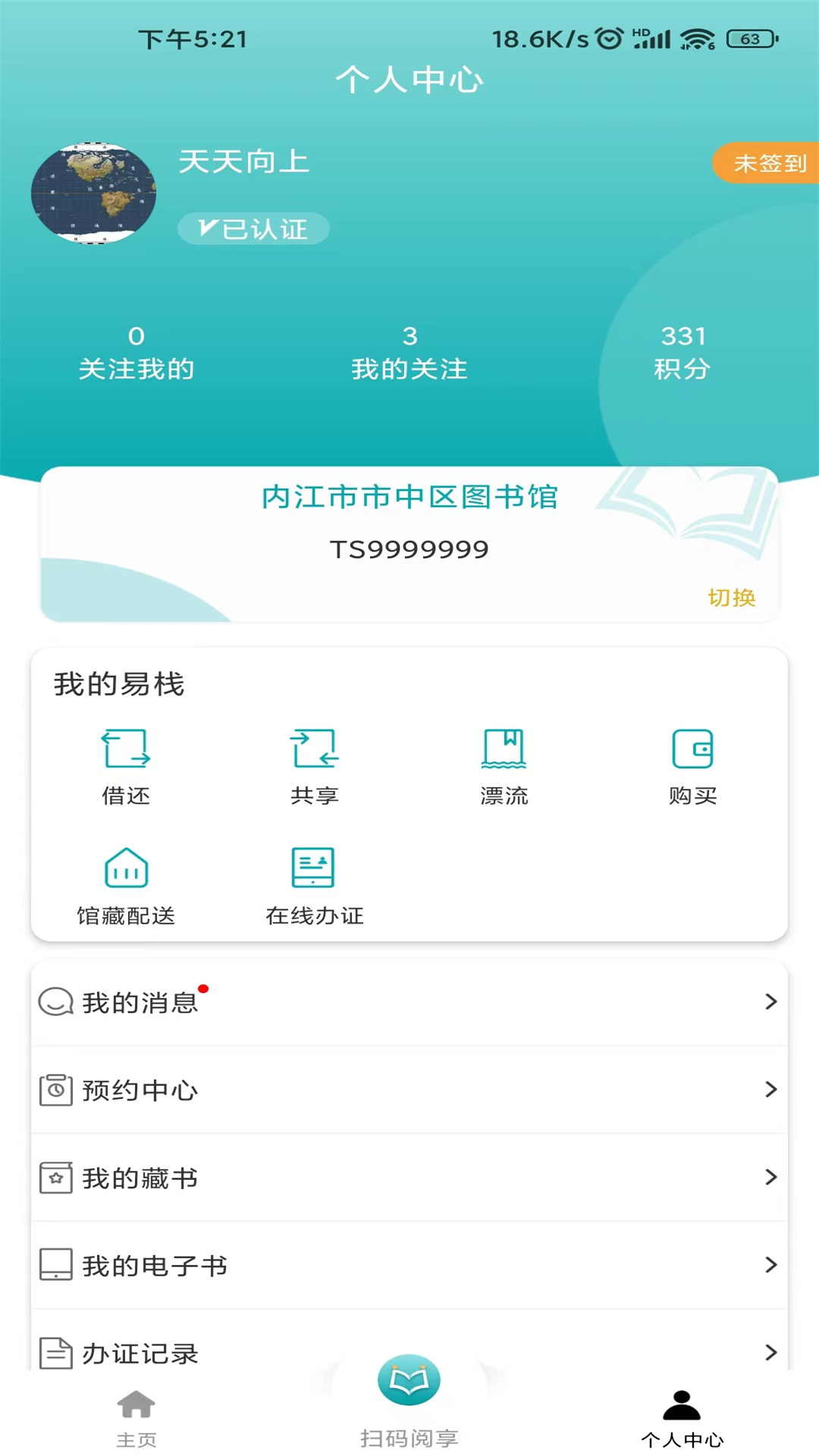Tap the 已认证 verification badge
This screenshot has height=1456, width=819.
[253, 228]
